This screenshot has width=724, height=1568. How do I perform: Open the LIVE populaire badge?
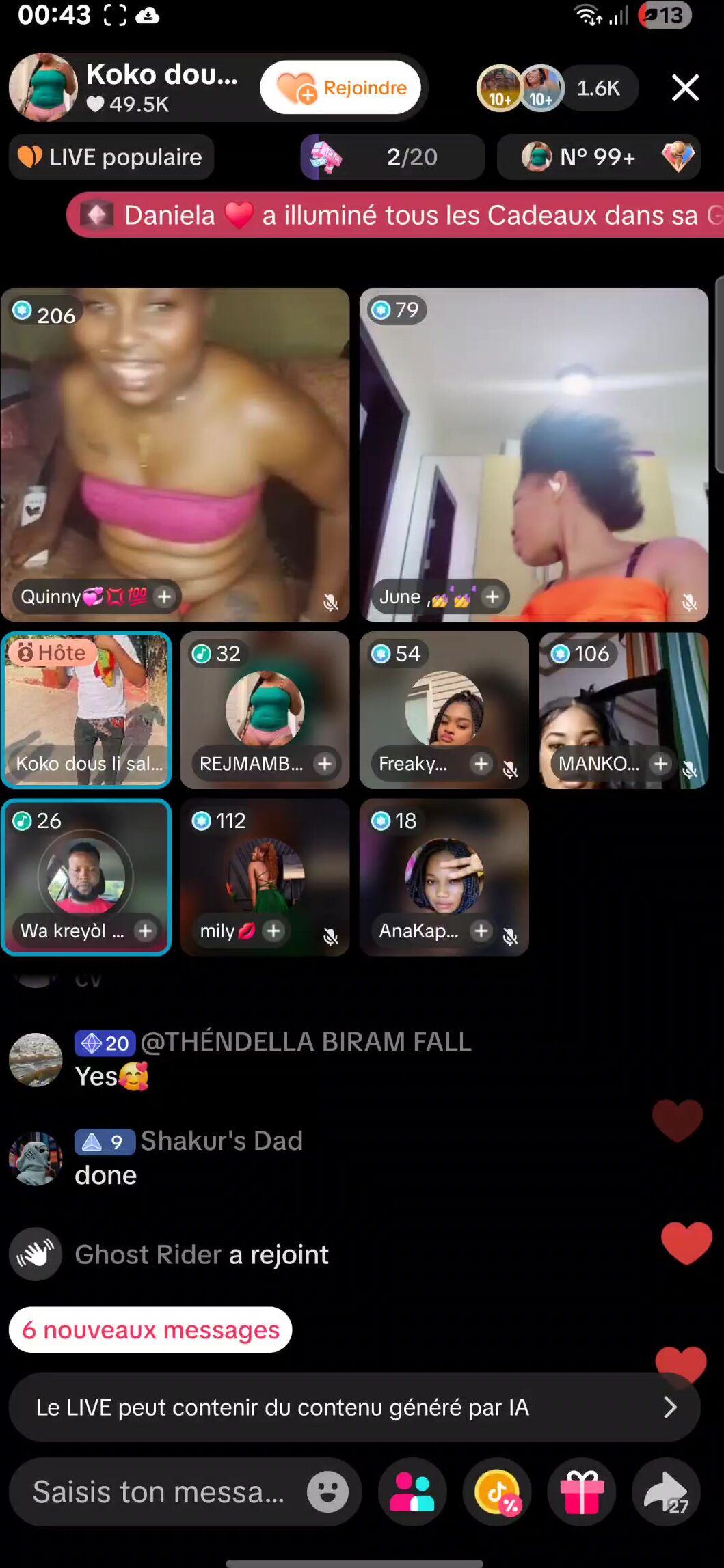tap(111, 157)
